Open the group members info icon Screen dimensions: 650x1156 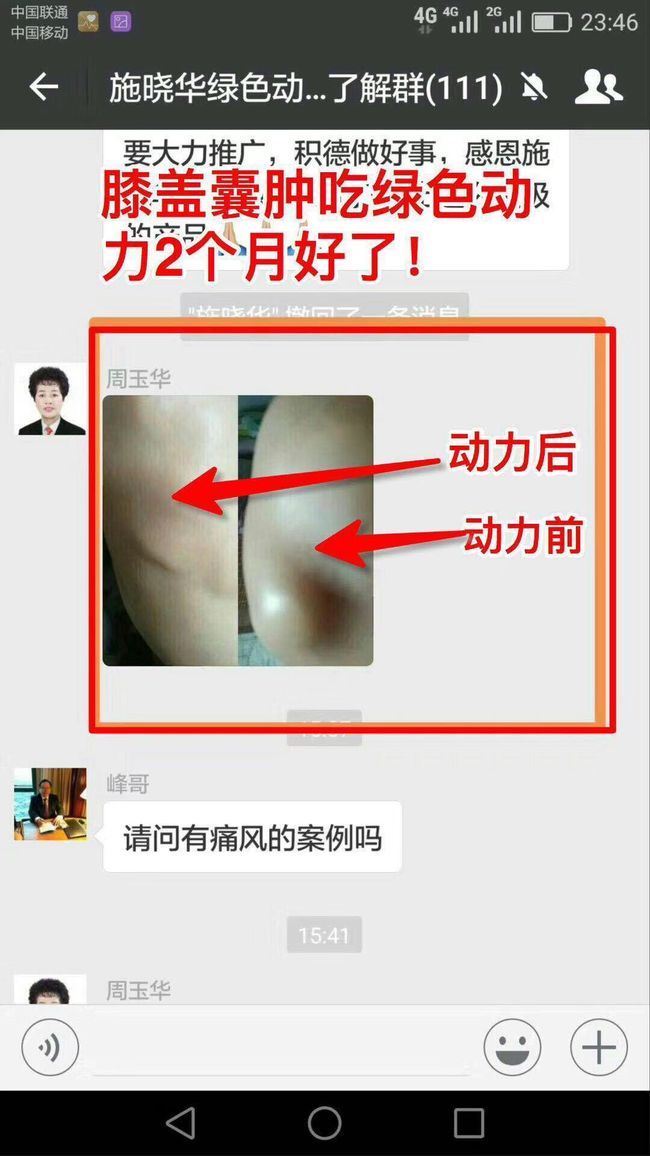tap(598, 87)
